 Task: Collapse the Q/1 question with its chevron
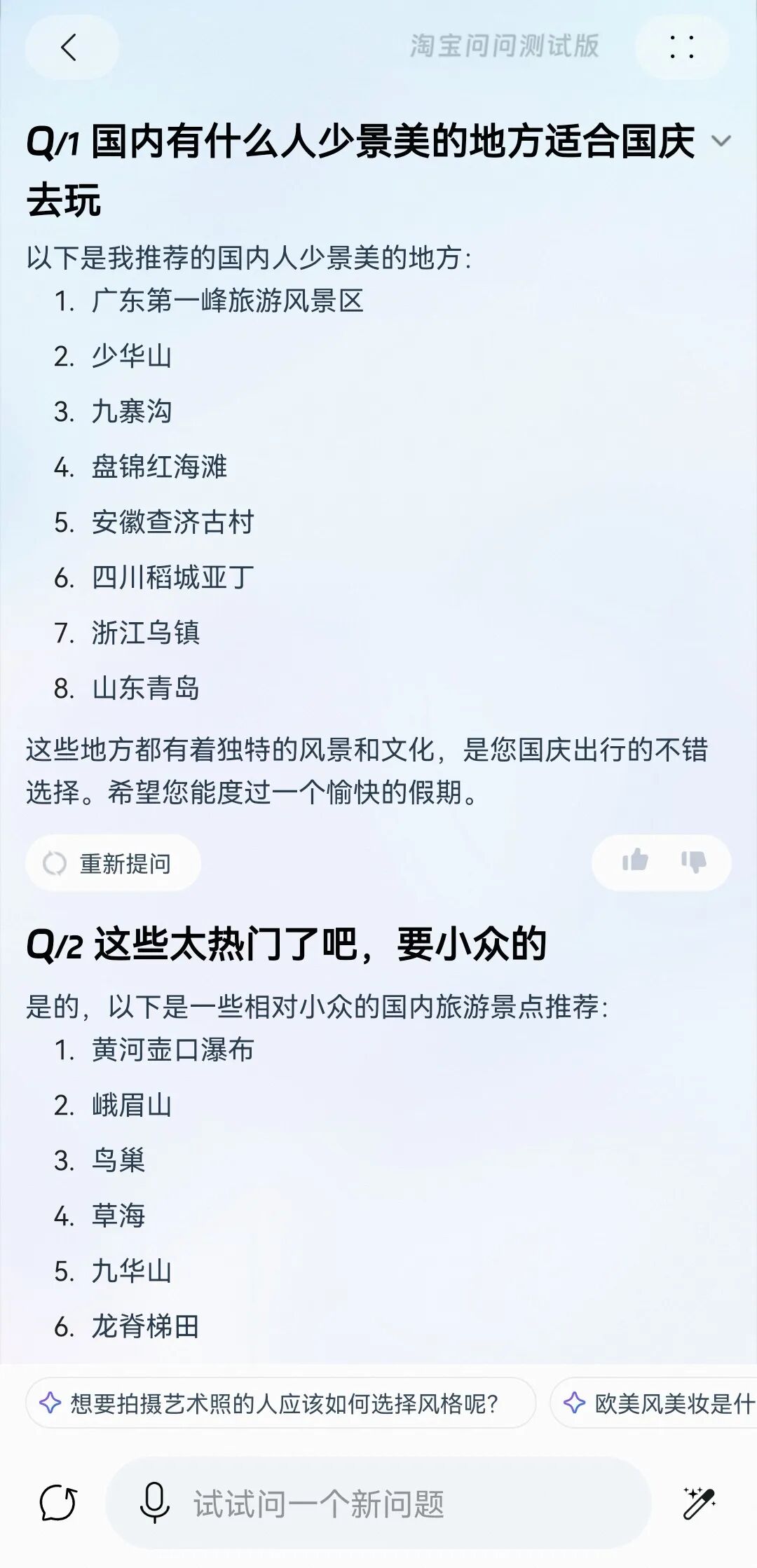721,141
